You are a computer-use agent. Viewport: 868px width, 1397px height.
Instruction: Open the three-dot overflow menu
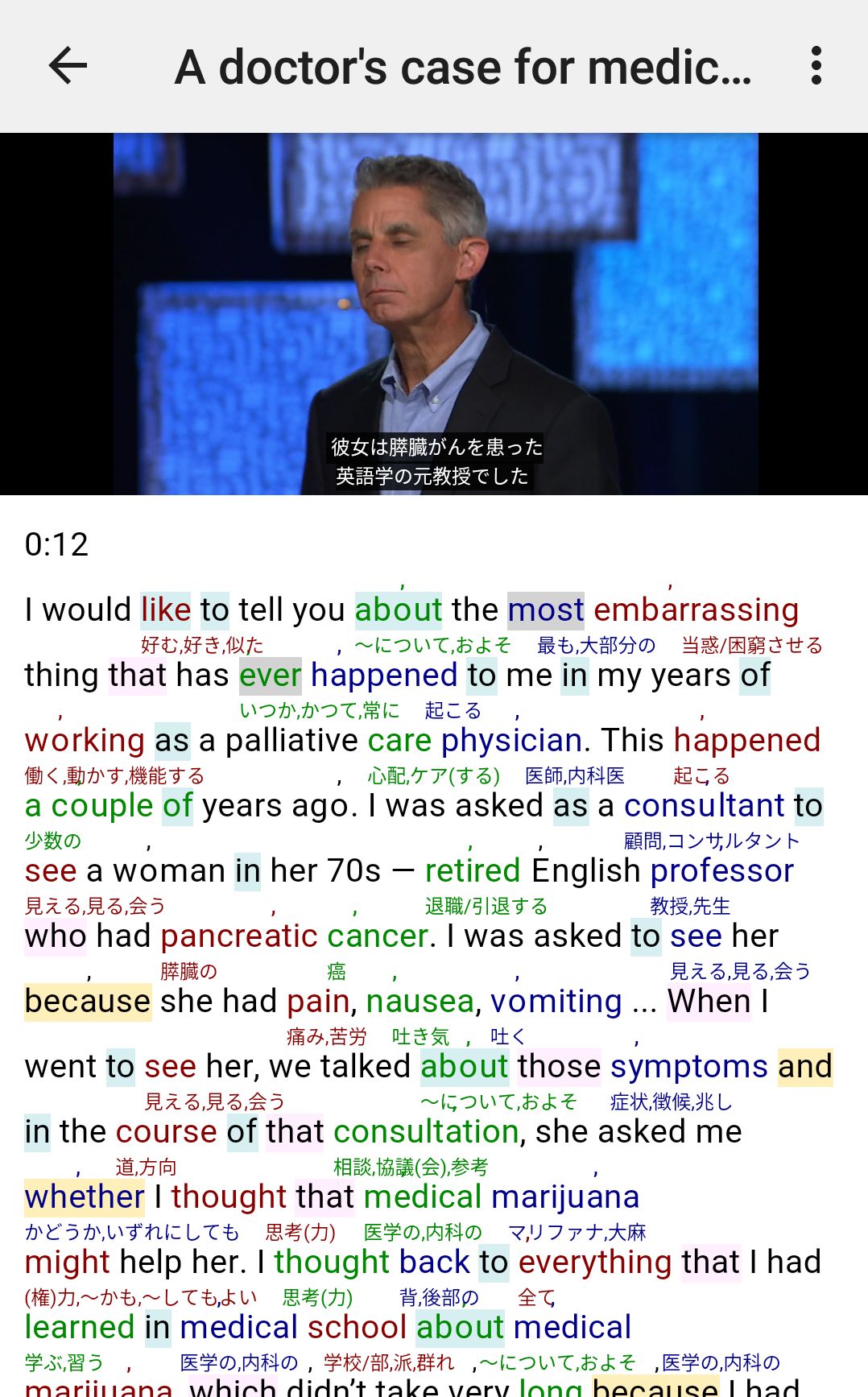click(x=816, y=65)
